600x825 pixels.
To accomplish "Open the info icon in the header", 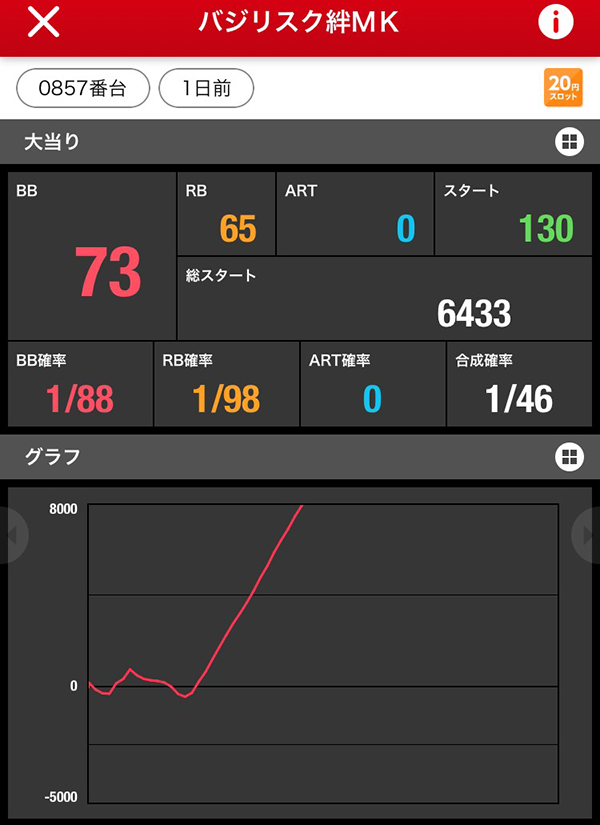I will (556, 22).
